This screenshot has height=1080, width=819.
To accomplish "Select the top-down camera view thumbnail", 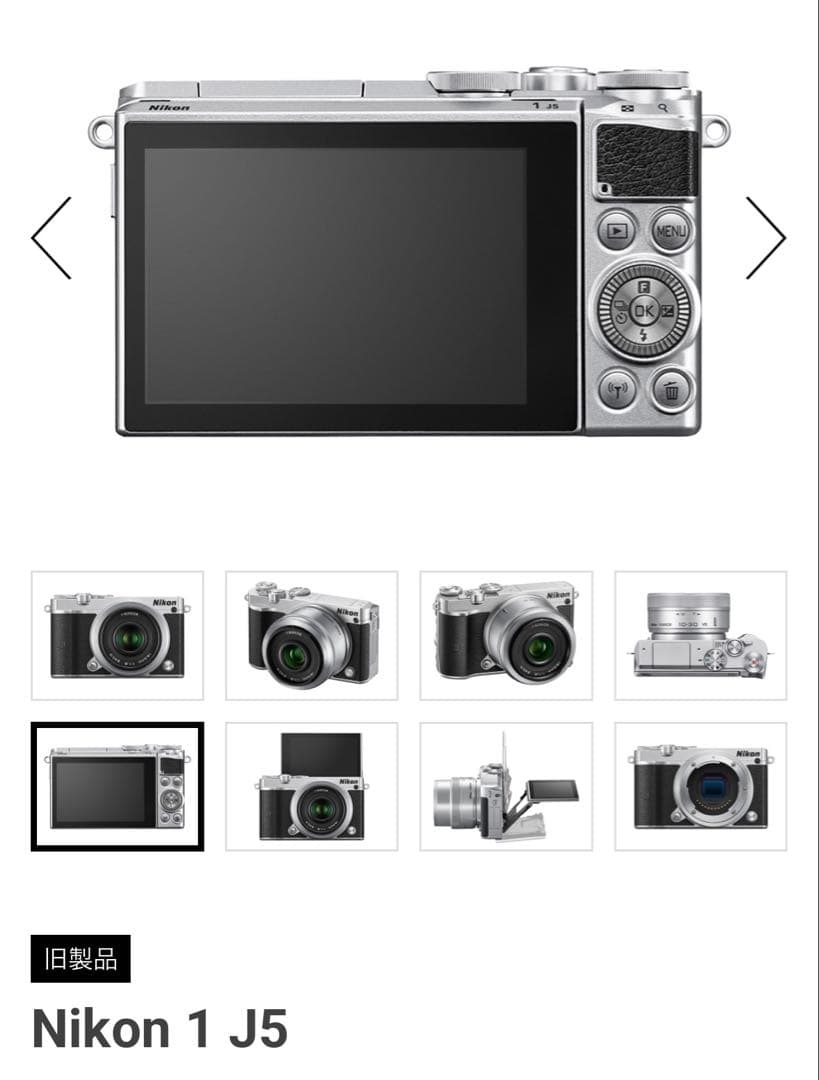I will [x=702, y=634].
